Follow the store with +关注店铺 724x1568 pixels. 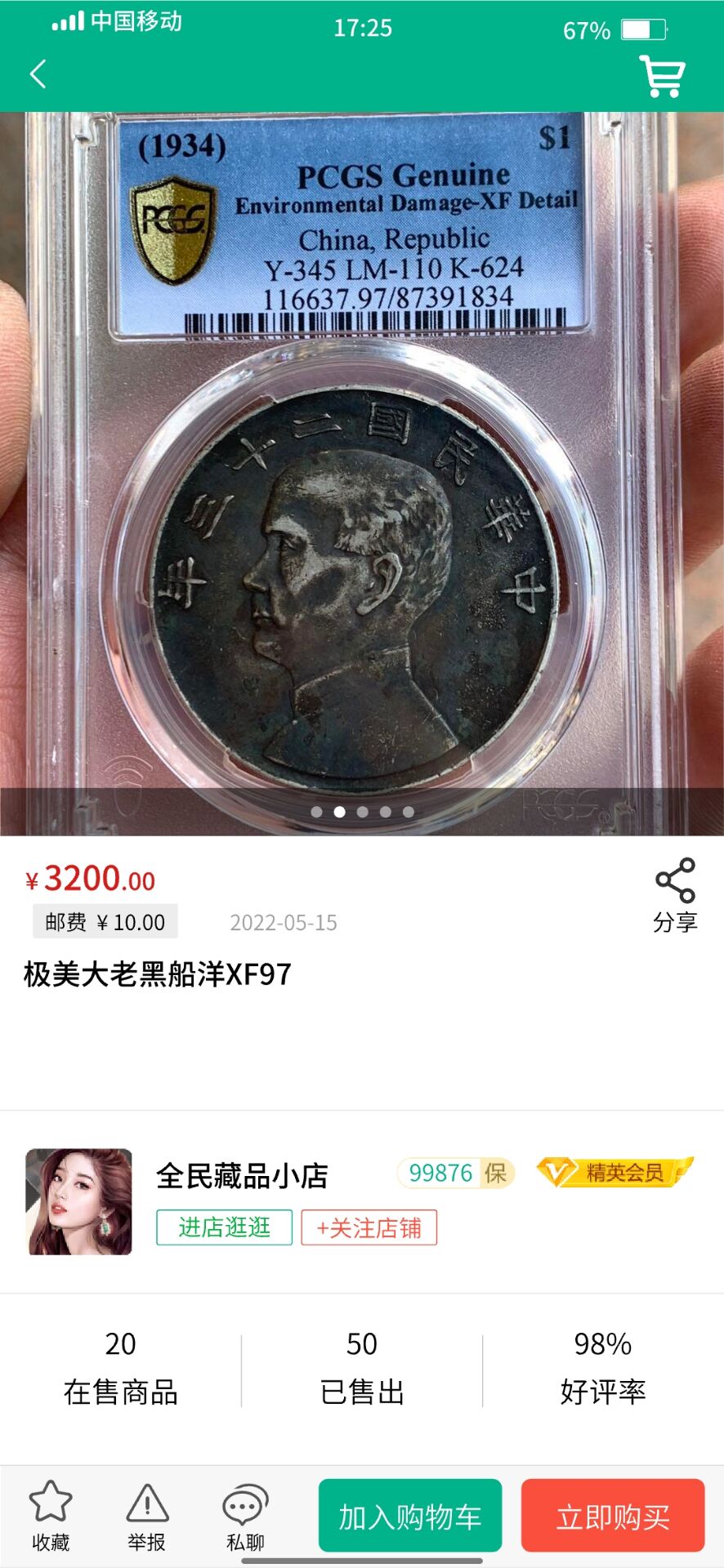point(369,1227)
